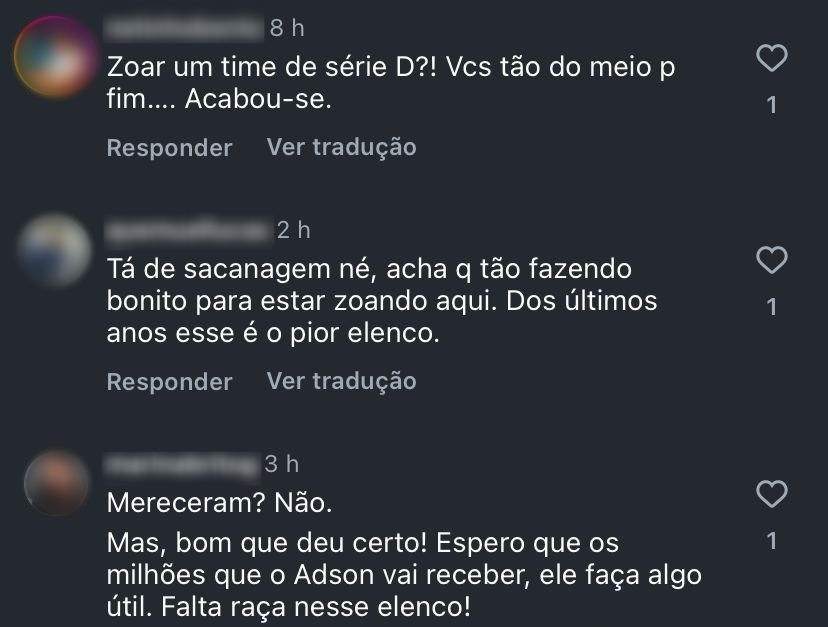
Task: Translate the "Zoar um time" comment
Action: [341, 147]
